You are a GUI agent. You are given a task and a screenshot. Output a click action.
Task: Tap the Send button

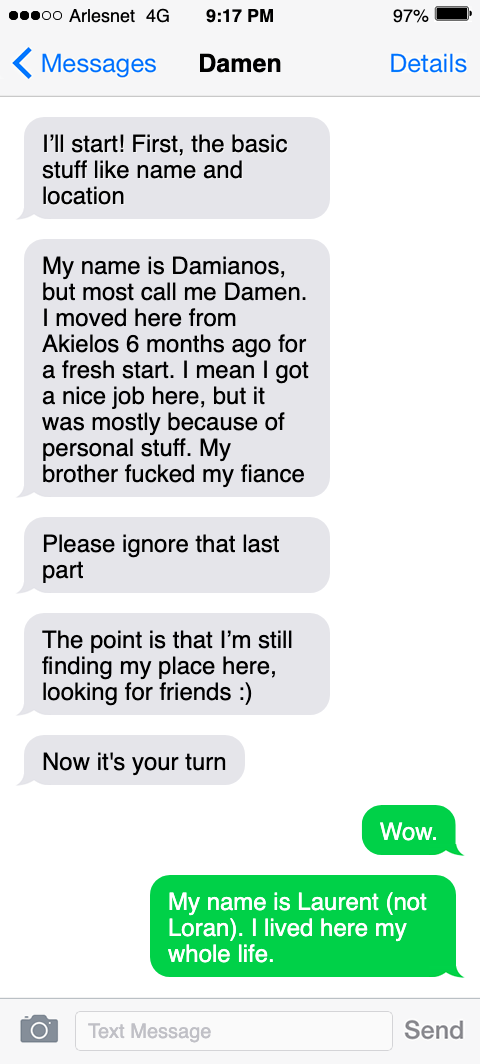click(434, 1030)
